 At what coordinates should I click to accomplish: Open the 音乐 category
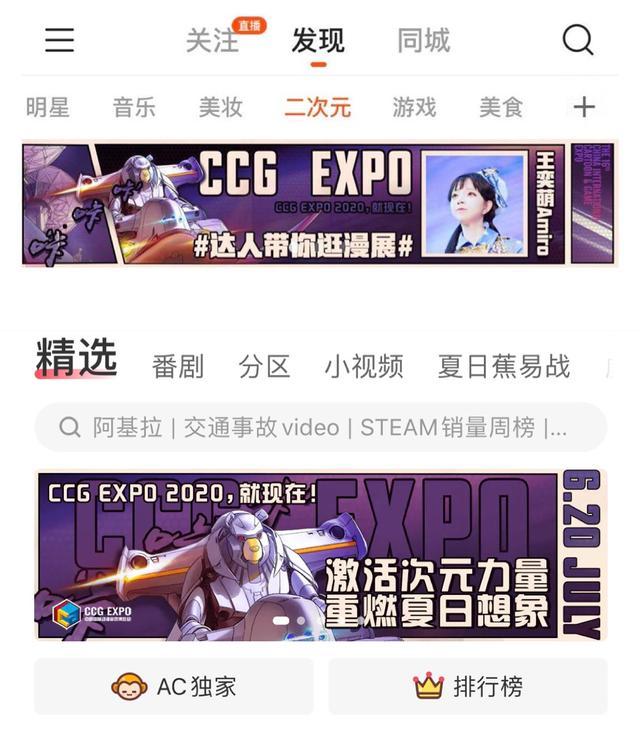134,107
